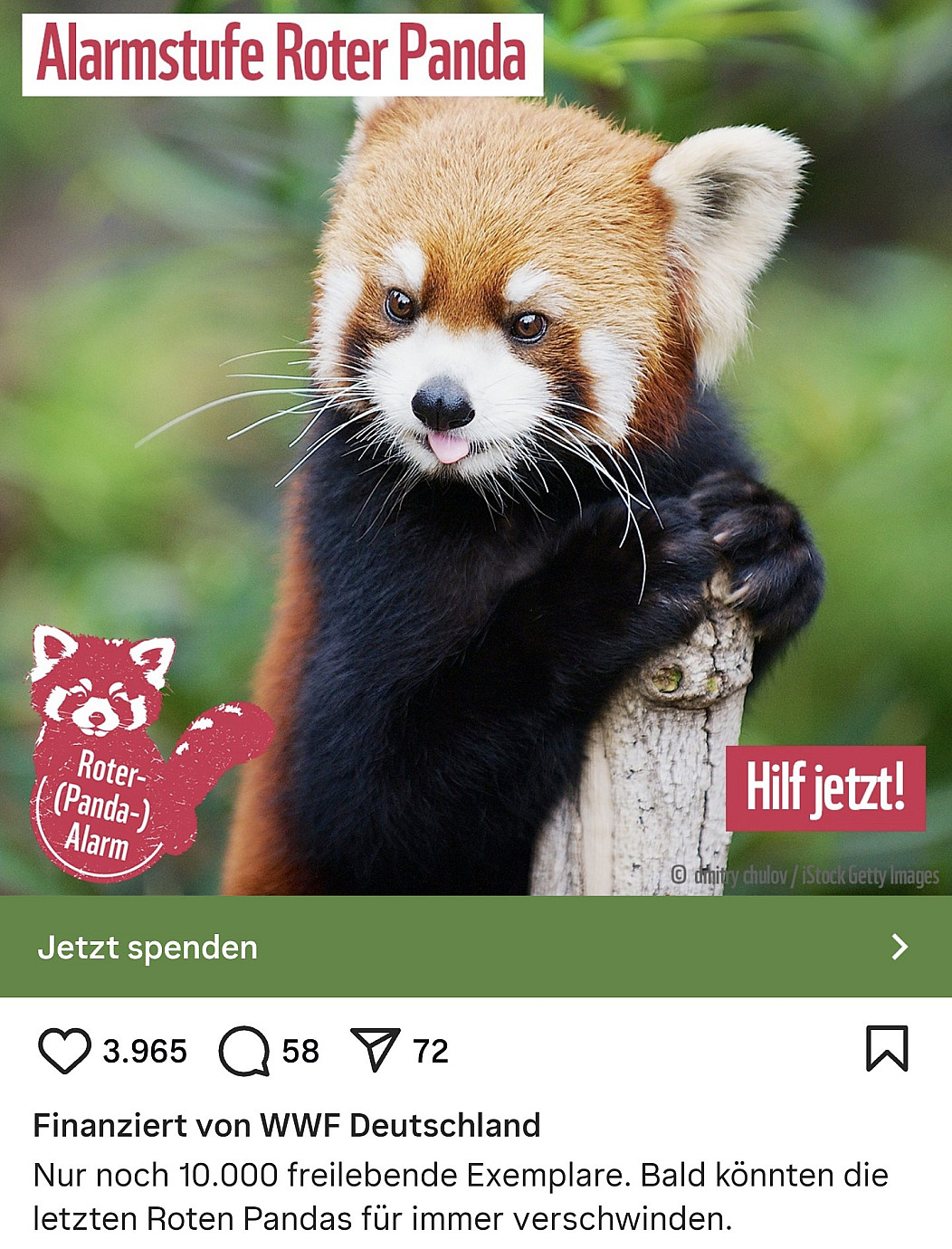
Task: Like the WWF red panda post
Action: (64, 1051)
